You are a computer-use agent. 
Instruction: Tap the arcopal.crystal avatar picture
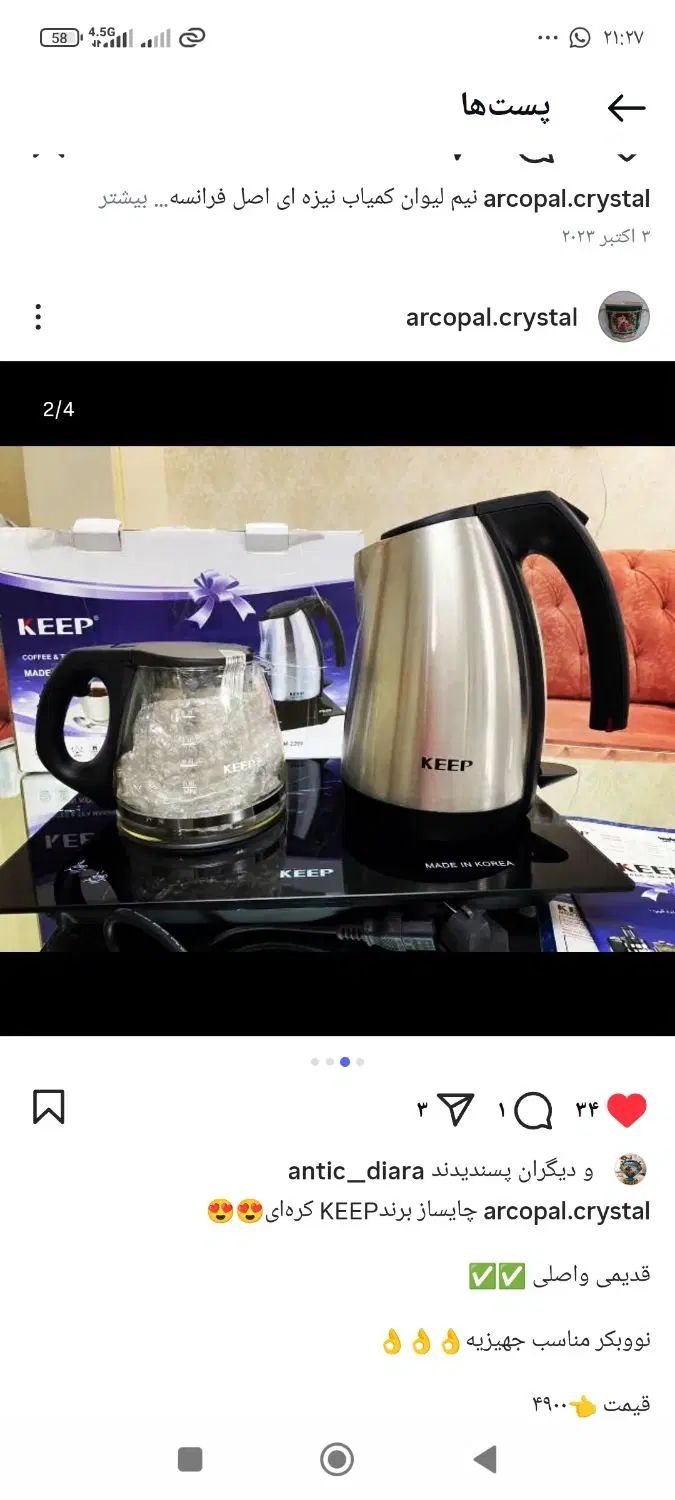pyautogui.click(x=624, y=318)
